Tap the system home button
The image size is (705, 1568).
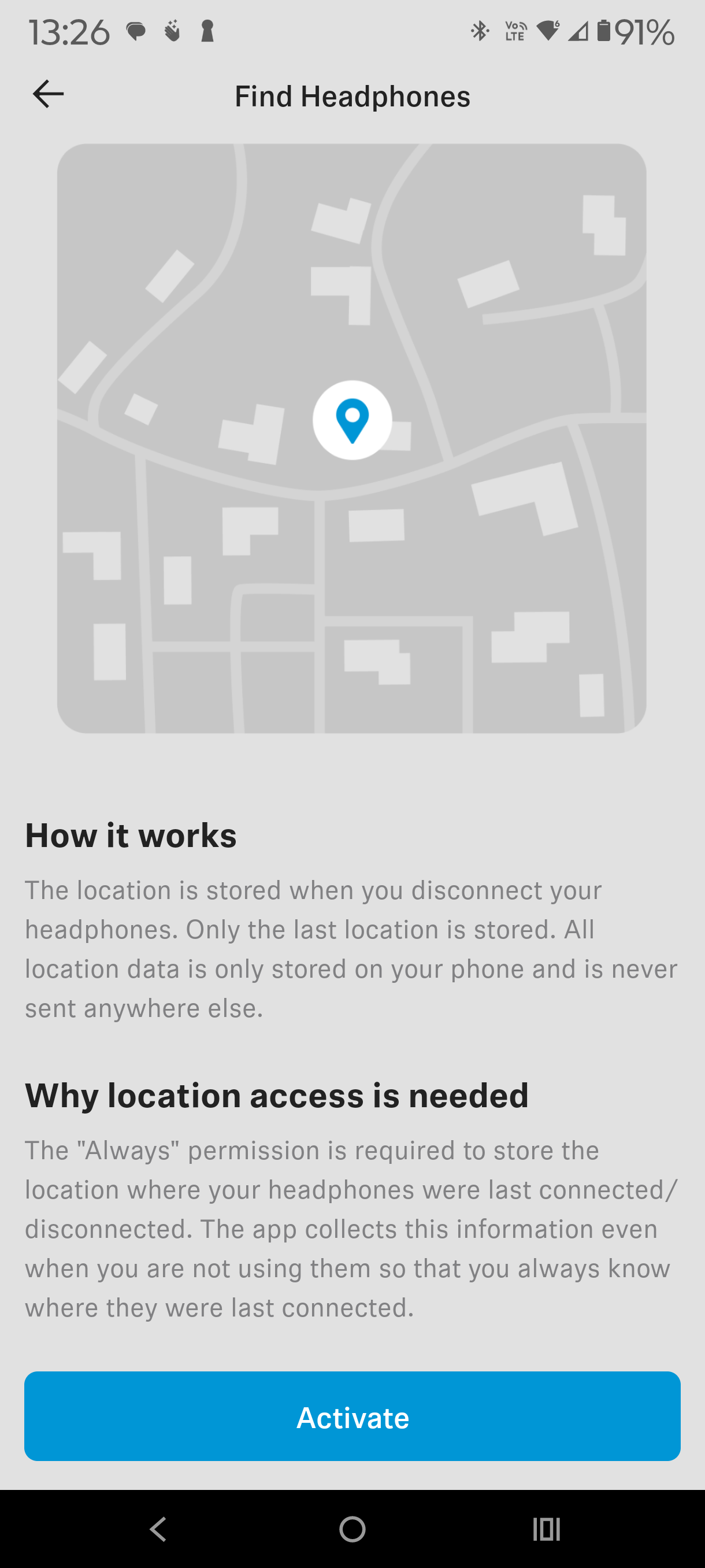point(352,1529)
